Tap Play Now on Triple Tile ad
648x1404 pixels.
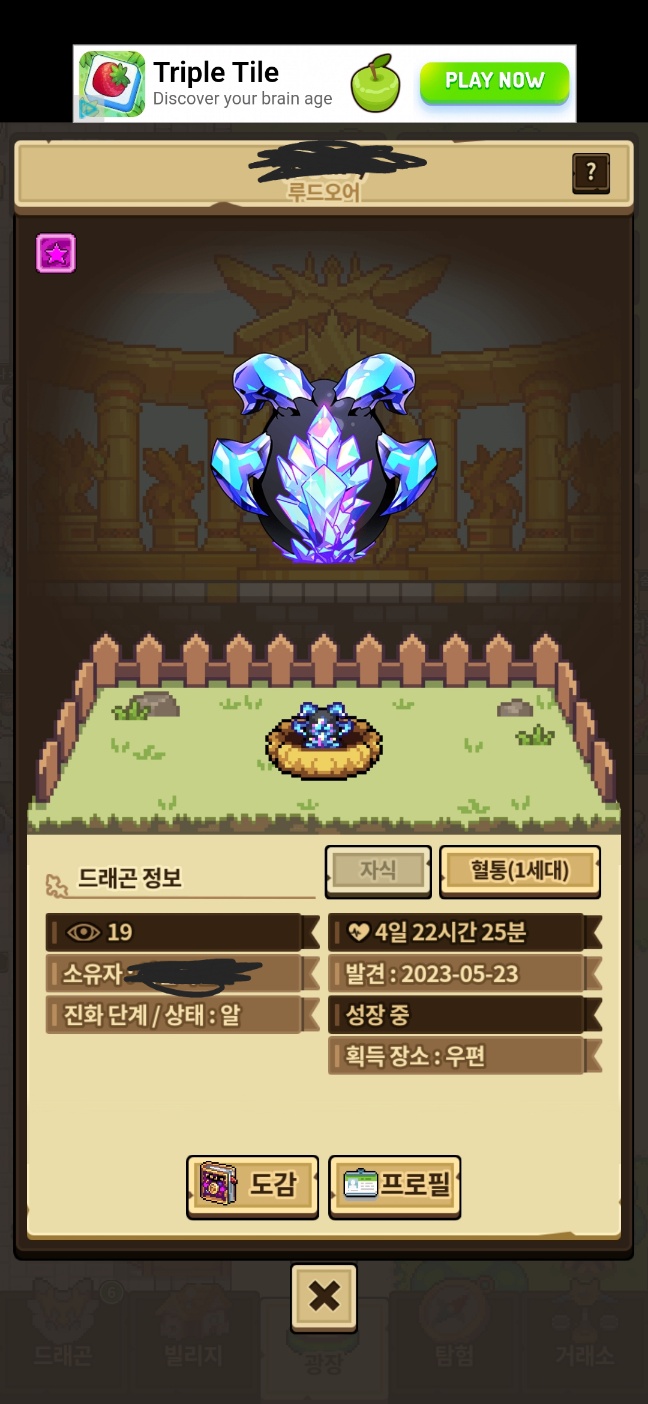[494, 82]
